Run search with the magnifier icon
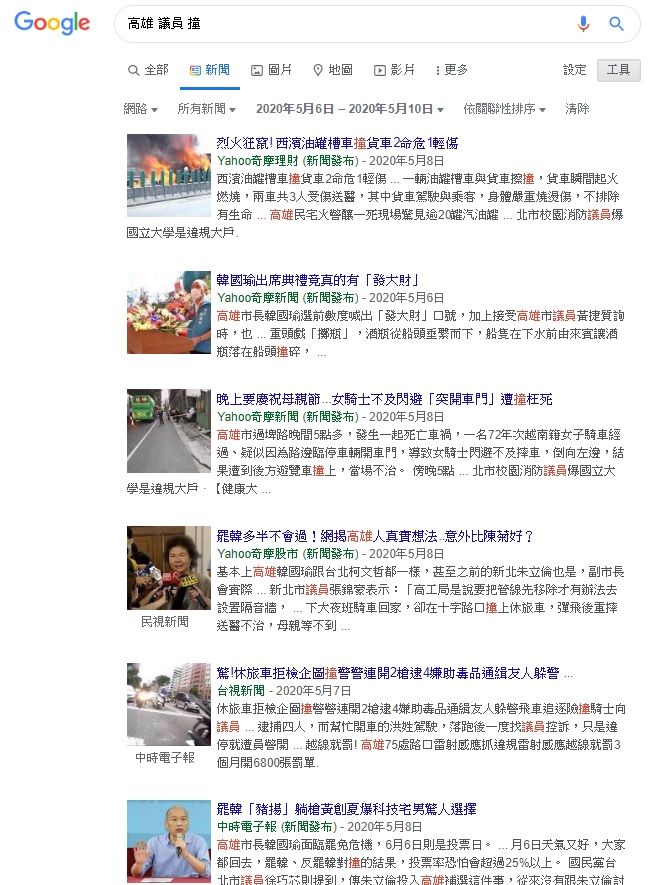Image resolution: width=661 pixels, height=885 pixels. pos(616,24)
